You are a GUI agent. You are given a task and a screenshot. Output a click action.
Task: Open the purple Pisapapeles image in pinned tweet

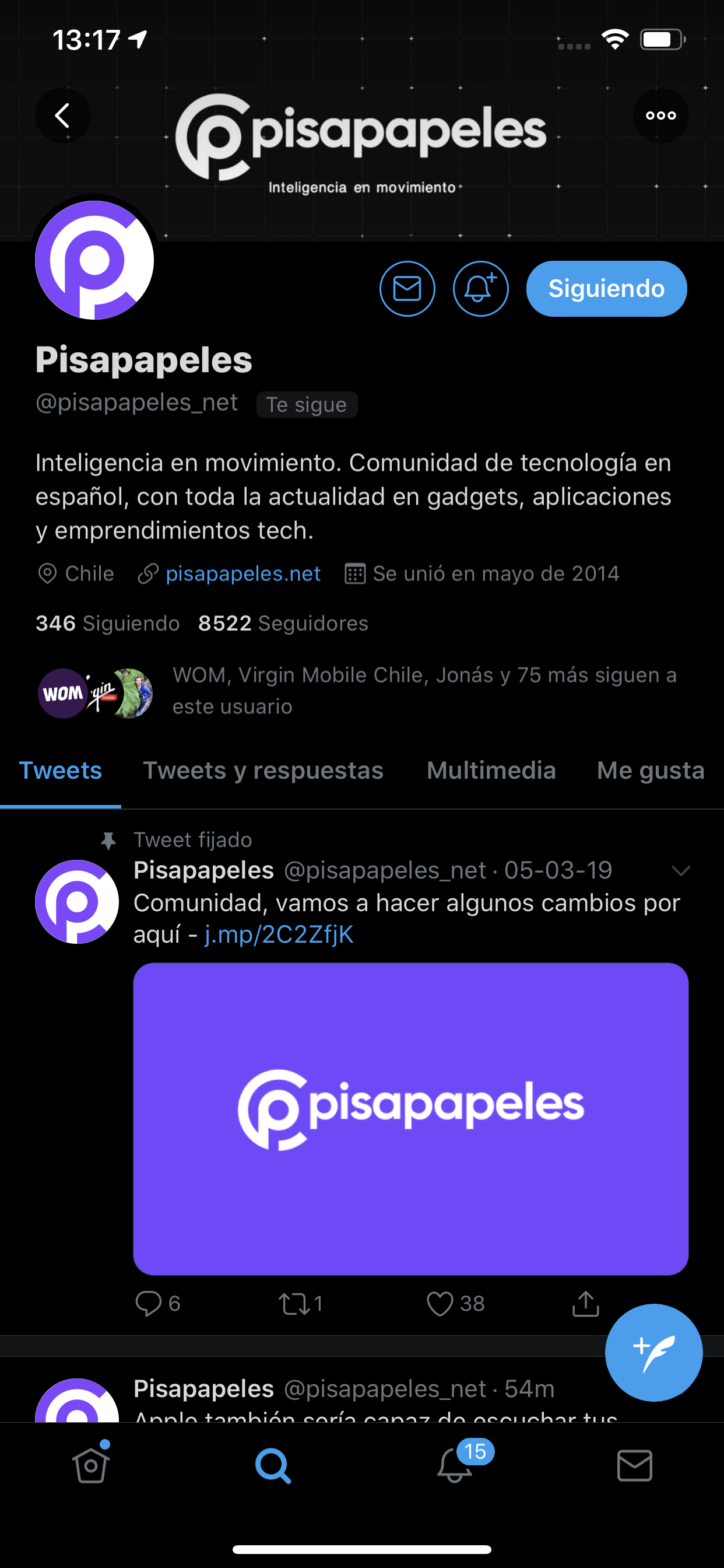pyautogui.click(x=410, y=1119)
